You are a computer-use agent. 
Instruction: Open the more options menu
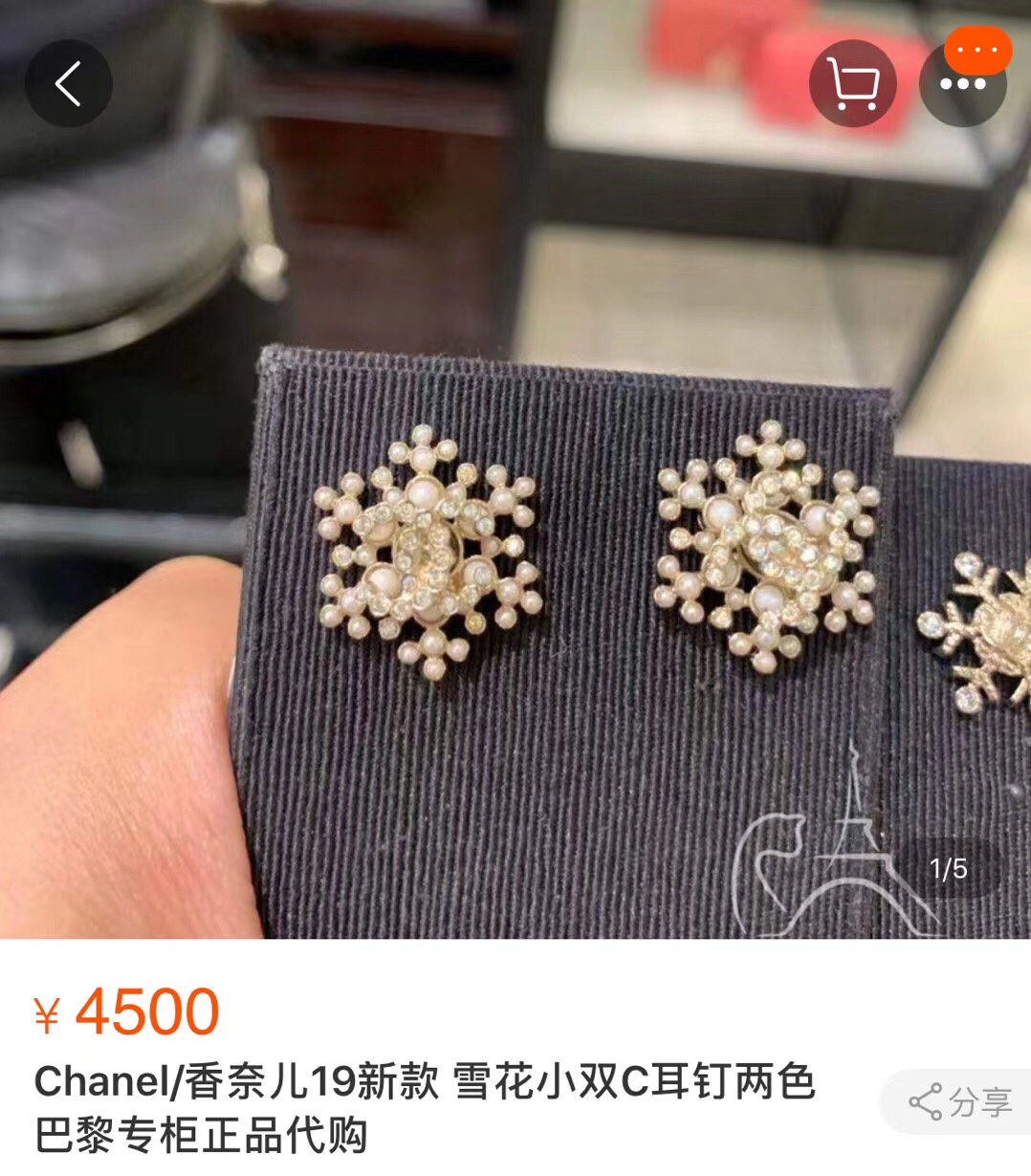[x=962, y=84]
